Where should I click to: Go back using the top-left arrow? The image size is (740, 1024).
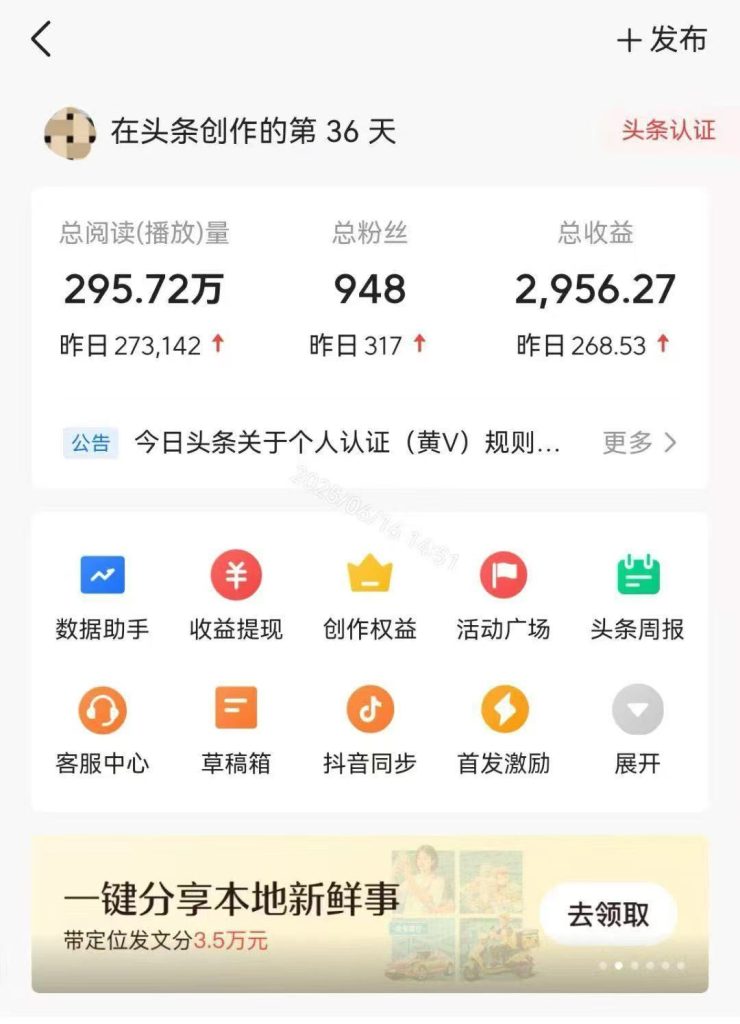point(41,40)
